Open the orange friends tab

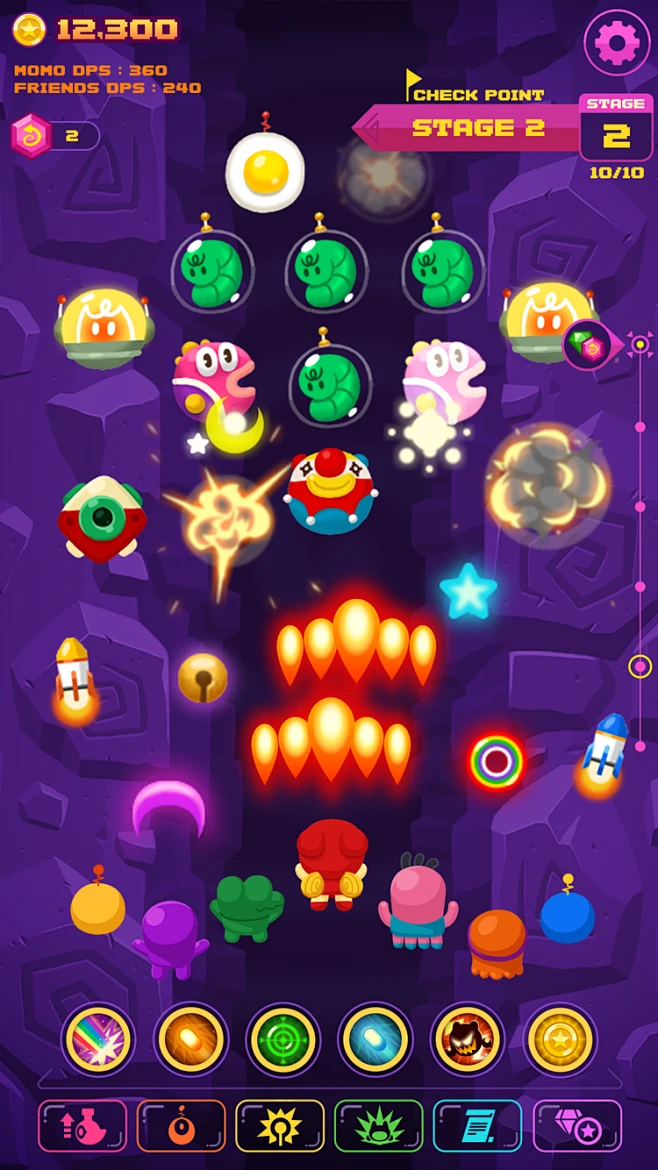(x=181, y=1126)
